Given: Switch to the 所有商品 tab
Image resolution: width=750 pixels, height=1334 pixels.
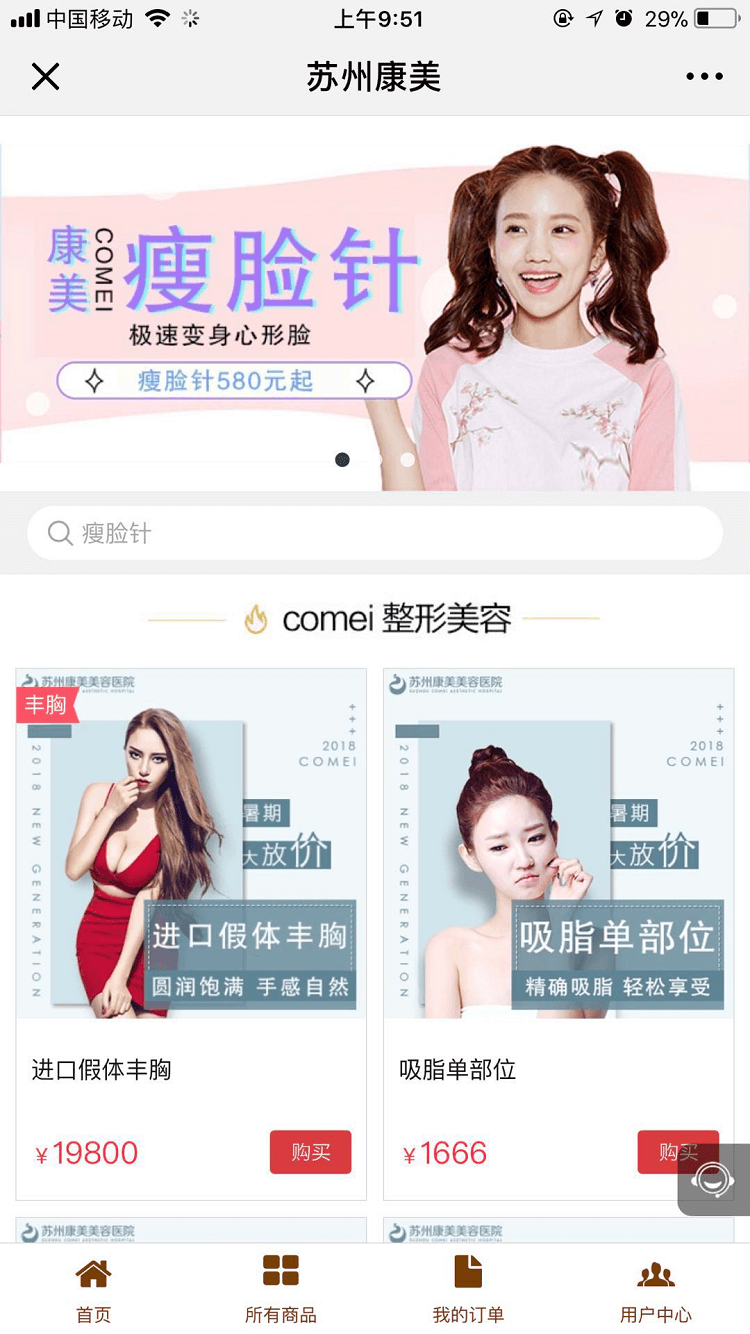Looking at the screenshot, I should click(281, 1290).
